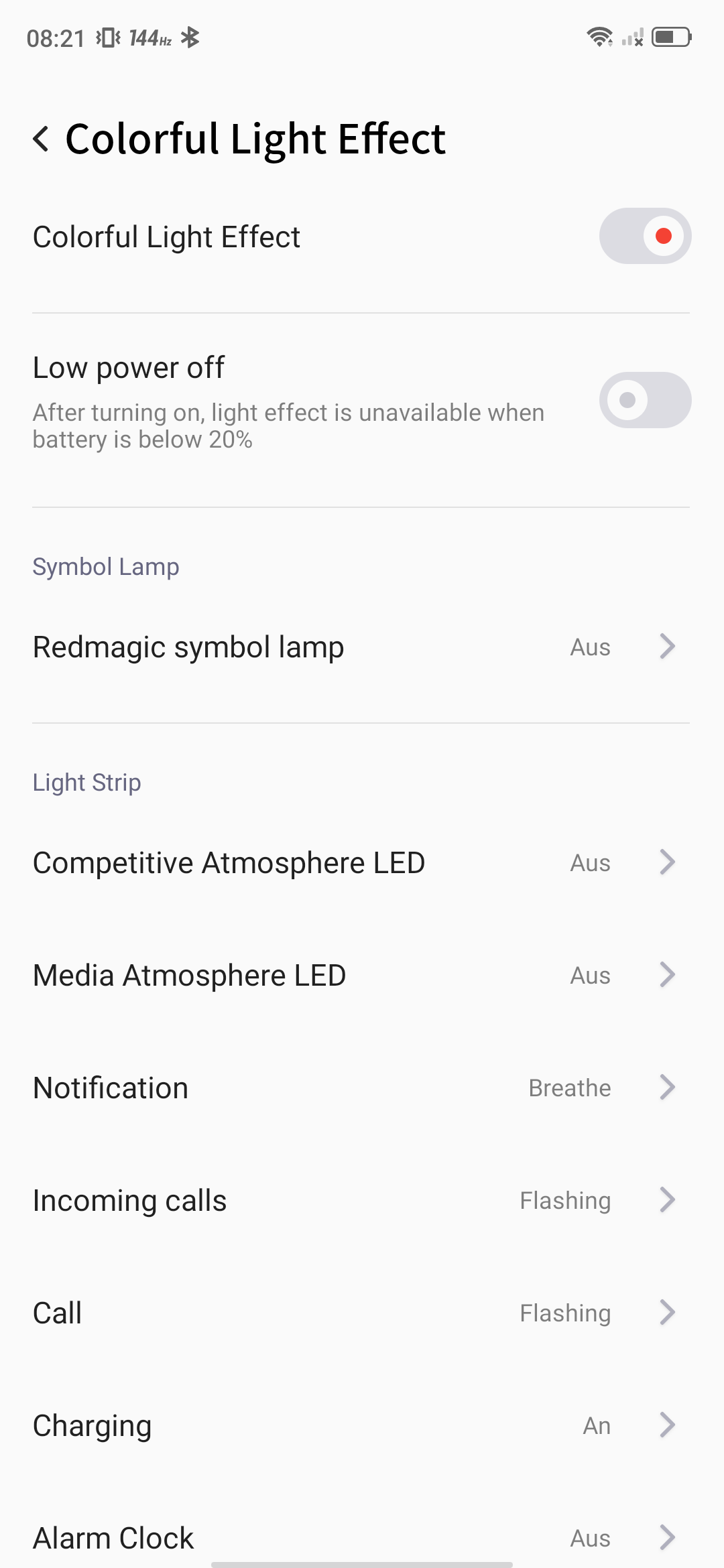Image resolution: width=724 pixels, height=1568 pixels.
Task: Open the Call light effect row
Action: coord(362,1313)
